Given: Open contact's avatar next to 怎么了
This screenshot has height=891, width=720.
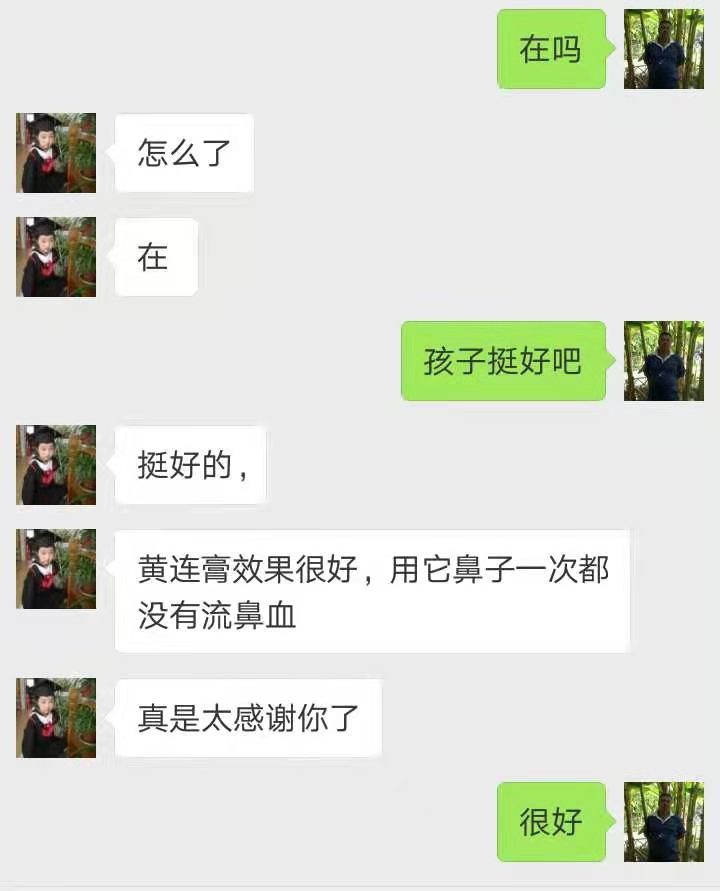Looking at the screenshot, I should [x=56, y=153].
